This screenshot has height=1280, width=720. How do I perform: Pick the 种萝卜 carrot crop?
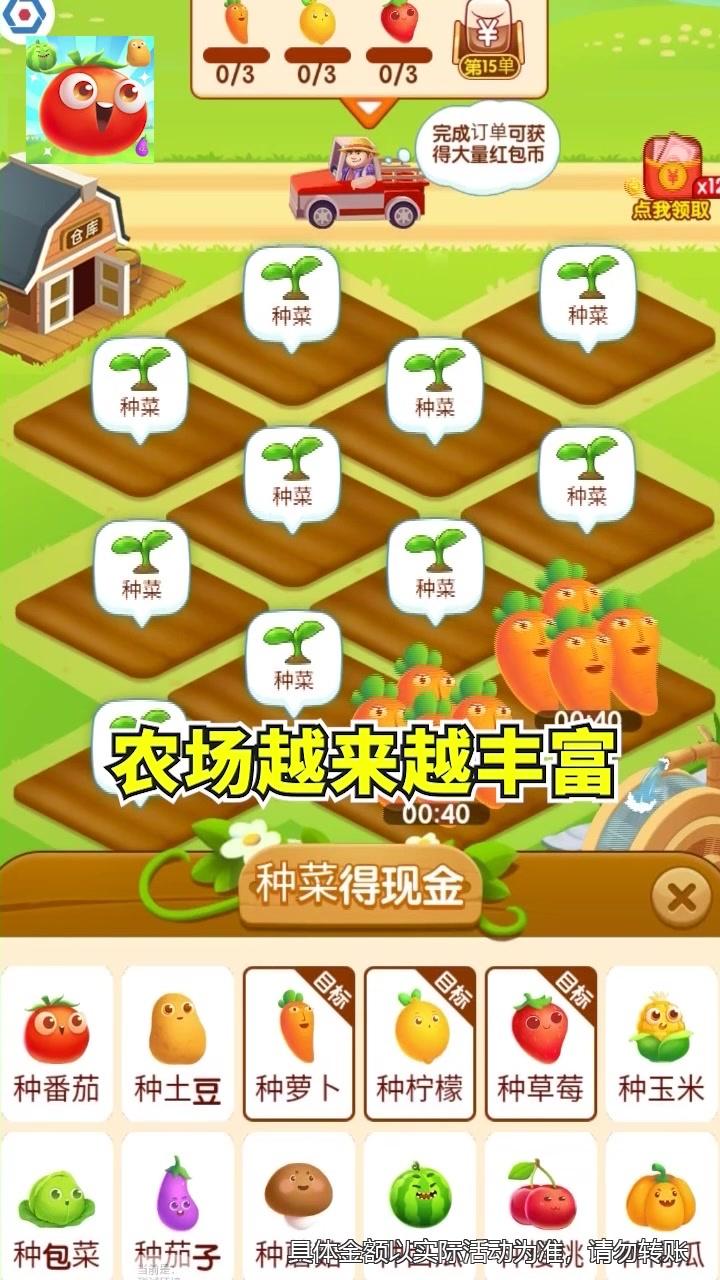click(x=298, y=1043)
